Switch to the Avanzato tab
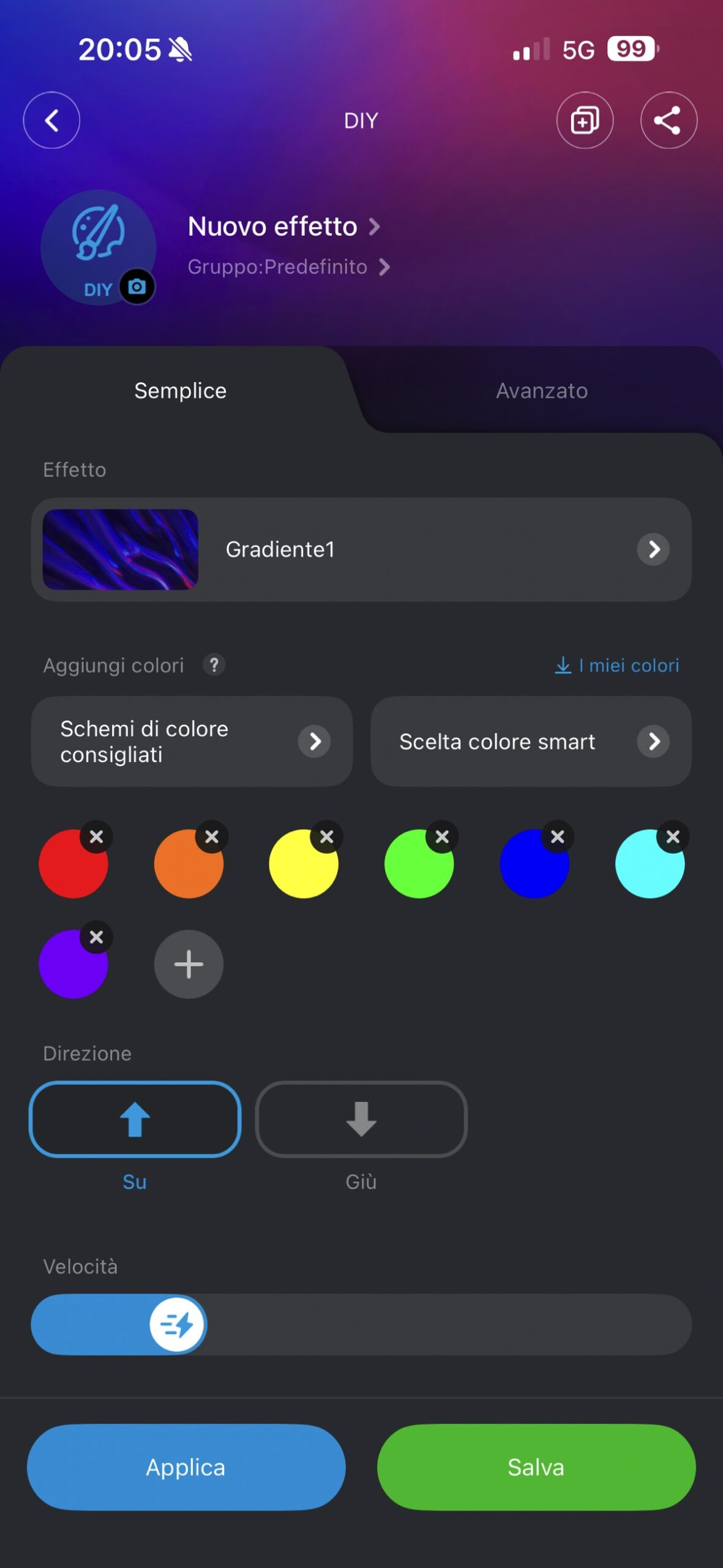Image resolution: width=723 pixels, height=1568 pixels. (x=541, y=391)
